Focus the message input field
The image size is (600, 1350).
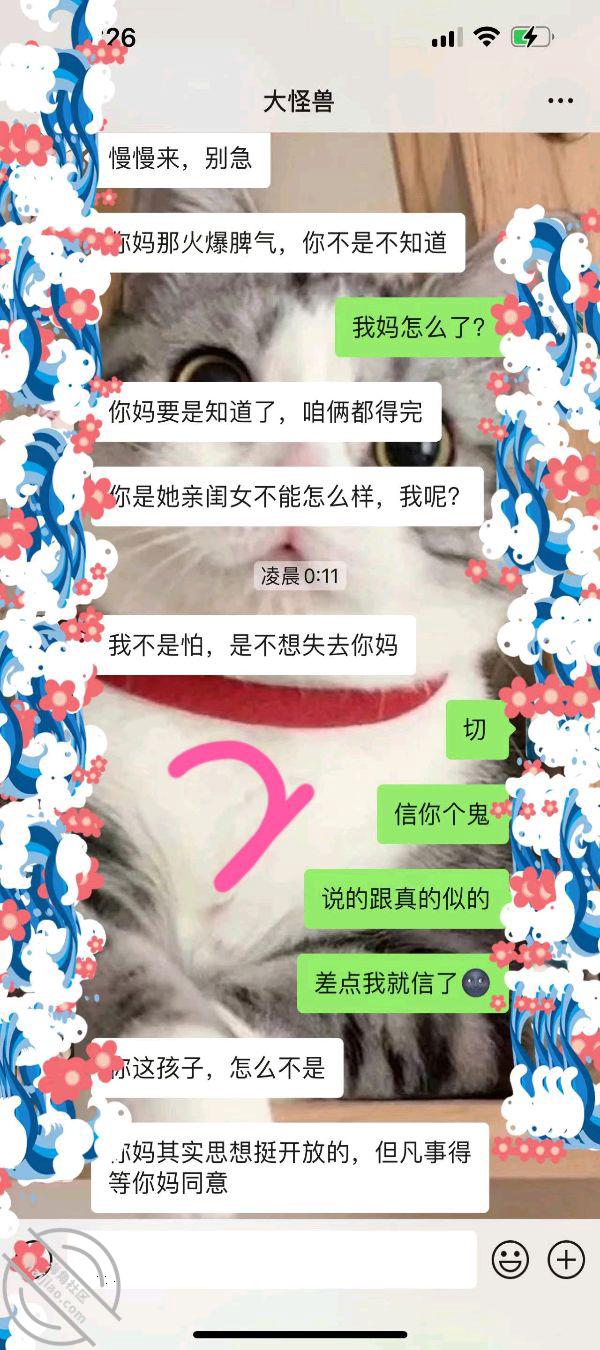pos(290,1259)
